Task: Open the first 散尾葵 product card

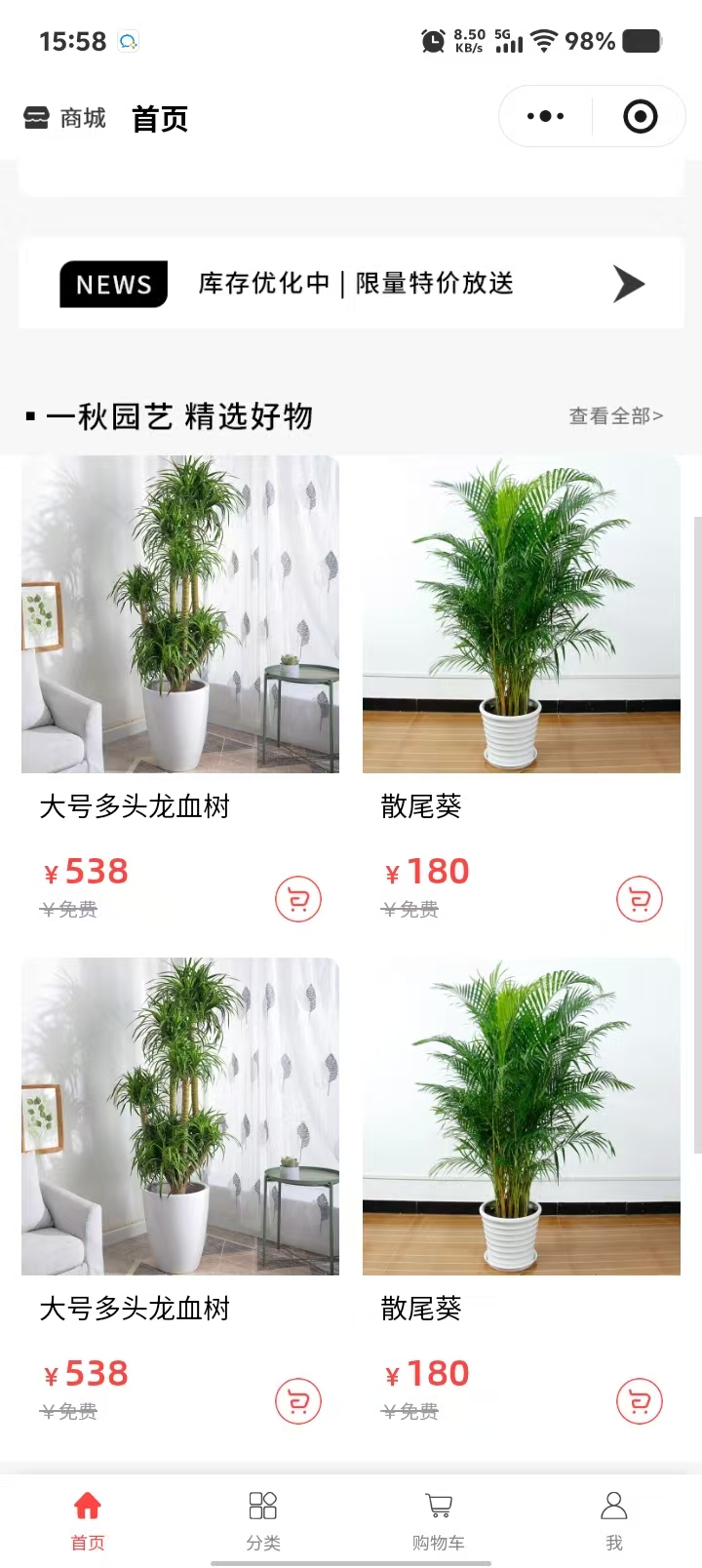Action: 522,614
